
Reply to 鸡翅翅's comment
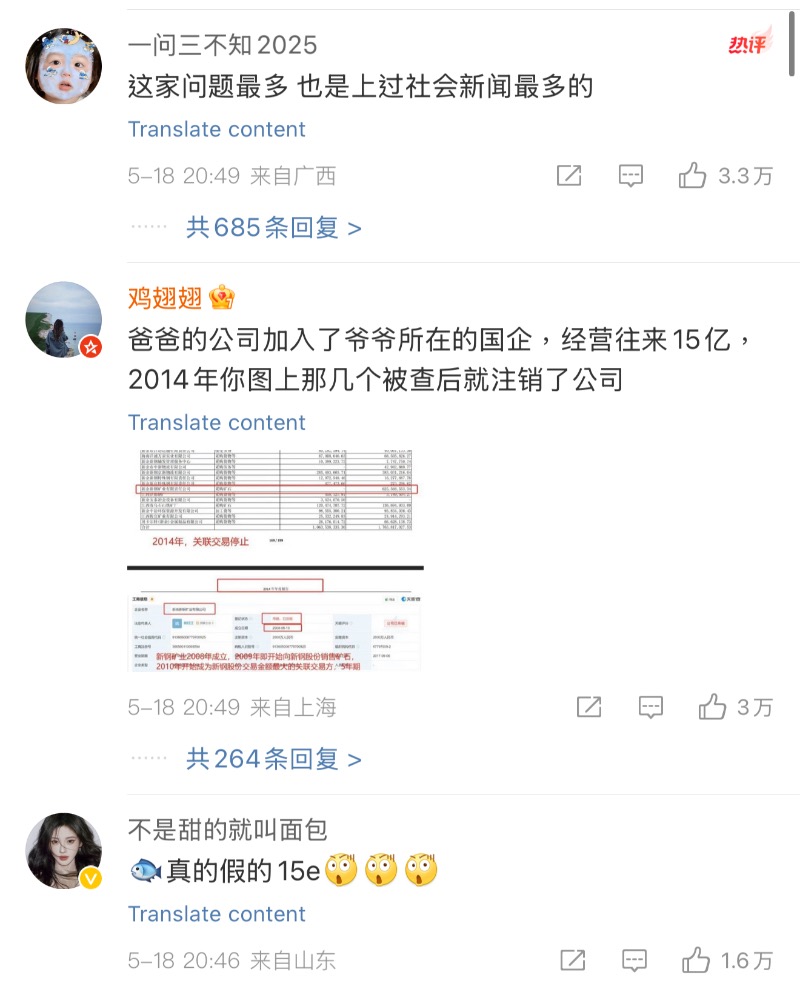click(x=650, y=708)
